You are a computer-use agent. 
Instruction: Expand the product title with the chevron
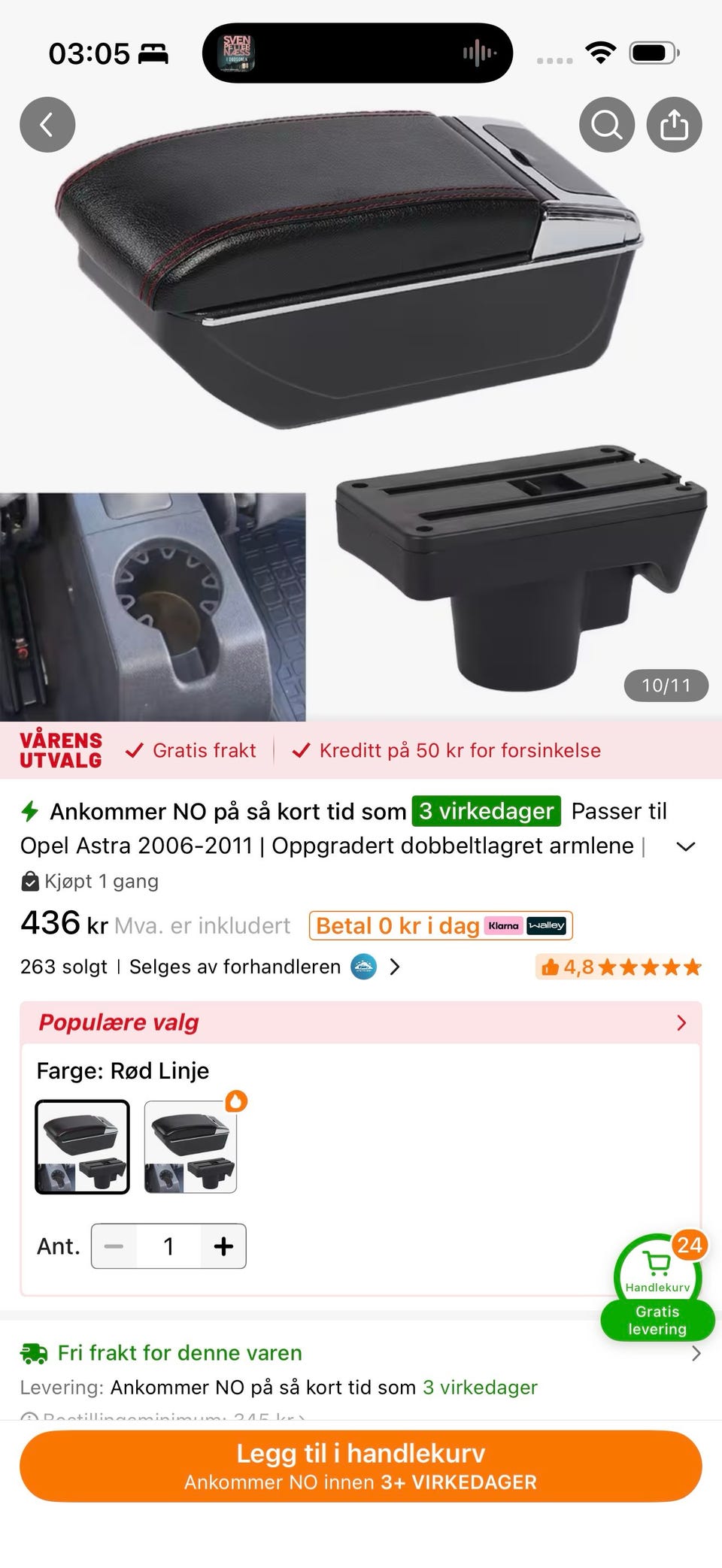[685, 846]
